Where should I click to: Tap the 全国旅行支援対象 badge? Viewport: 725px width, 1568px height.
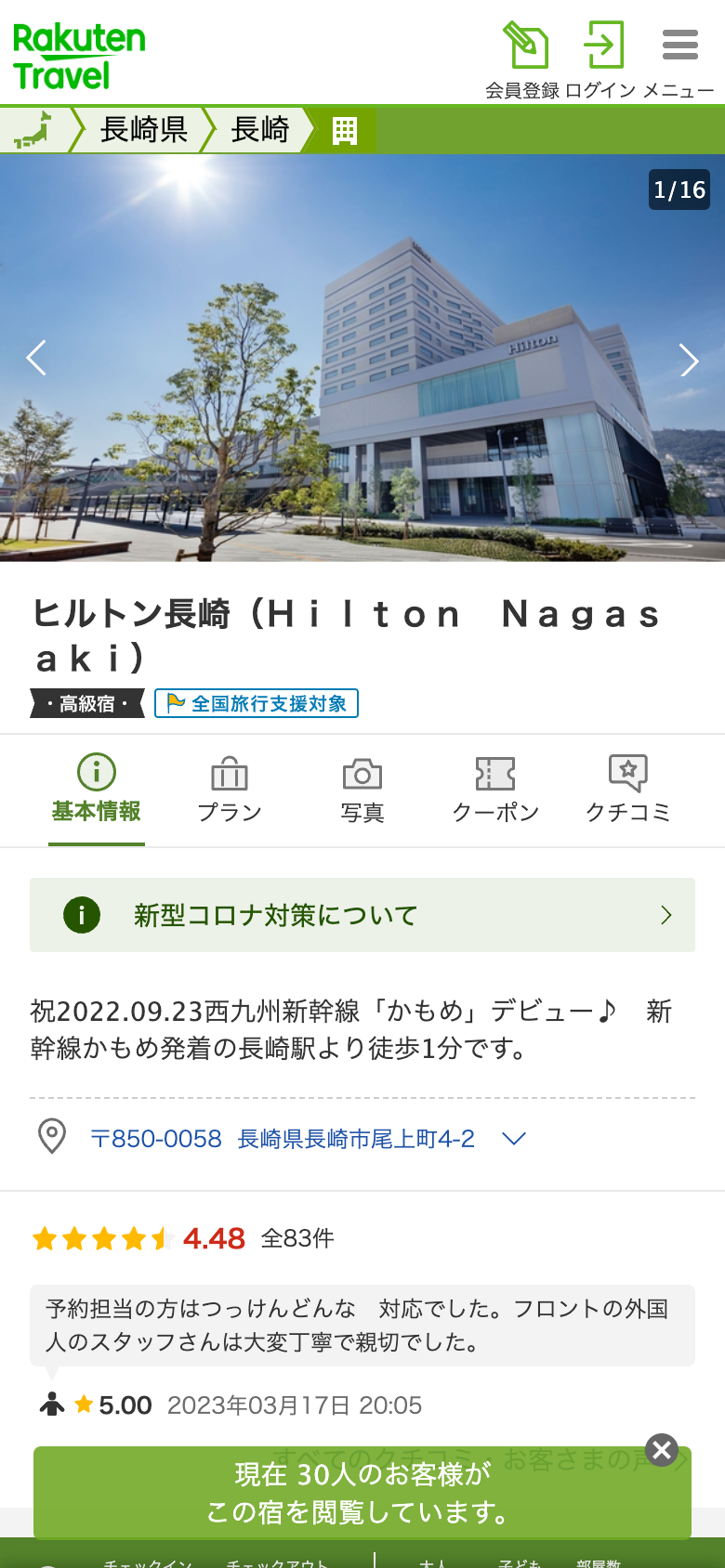tap(257, 703)
